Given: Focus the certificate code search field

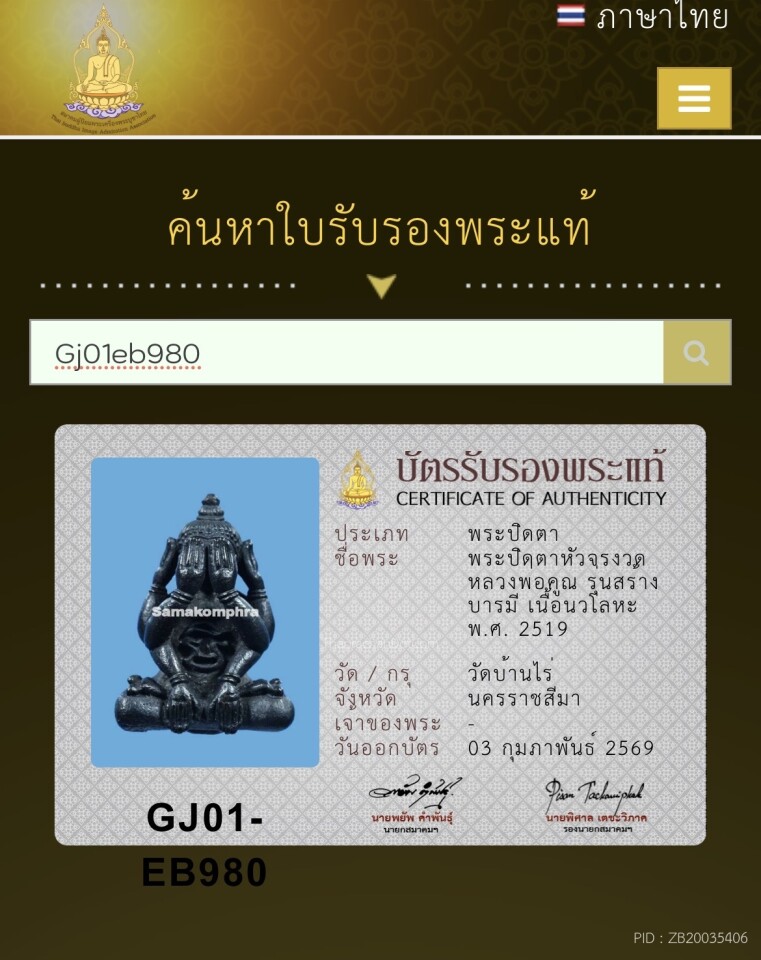Looking at the screenshot, I should [x=346, y=353].
